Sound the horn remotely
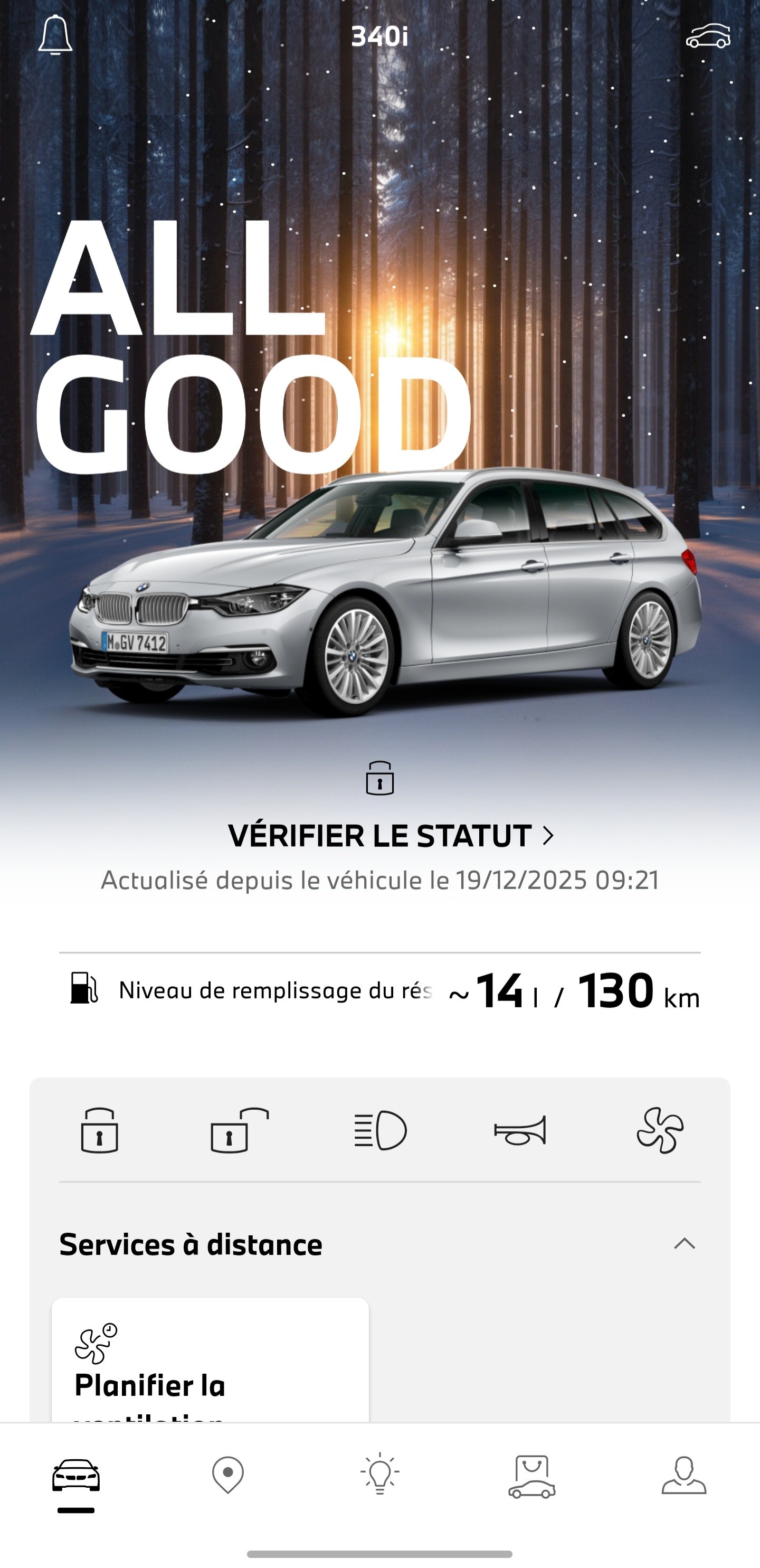760x1568 pixels. coord(520,1130)
